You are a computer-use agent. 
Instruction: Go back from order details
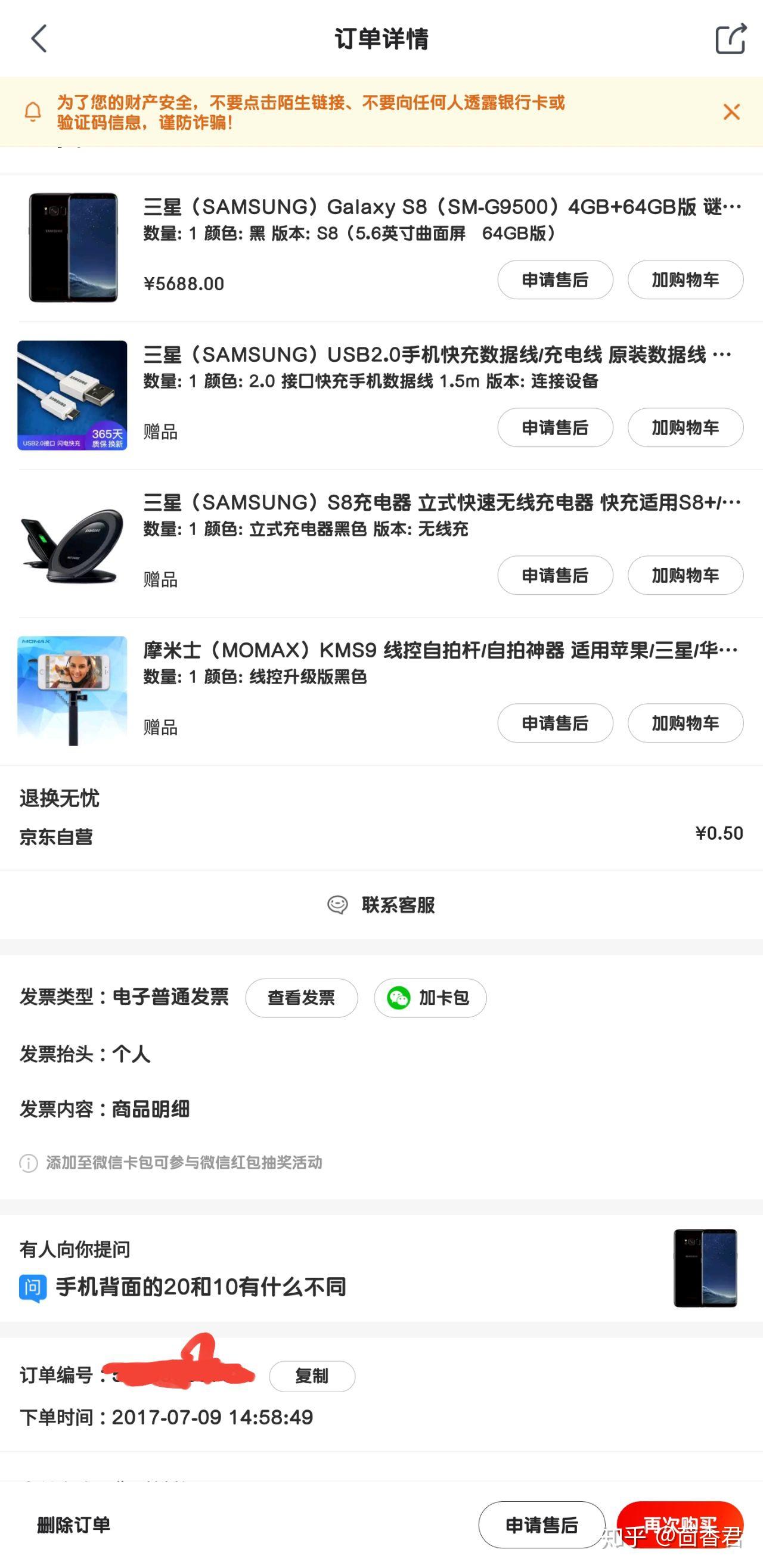pos(39,39)
